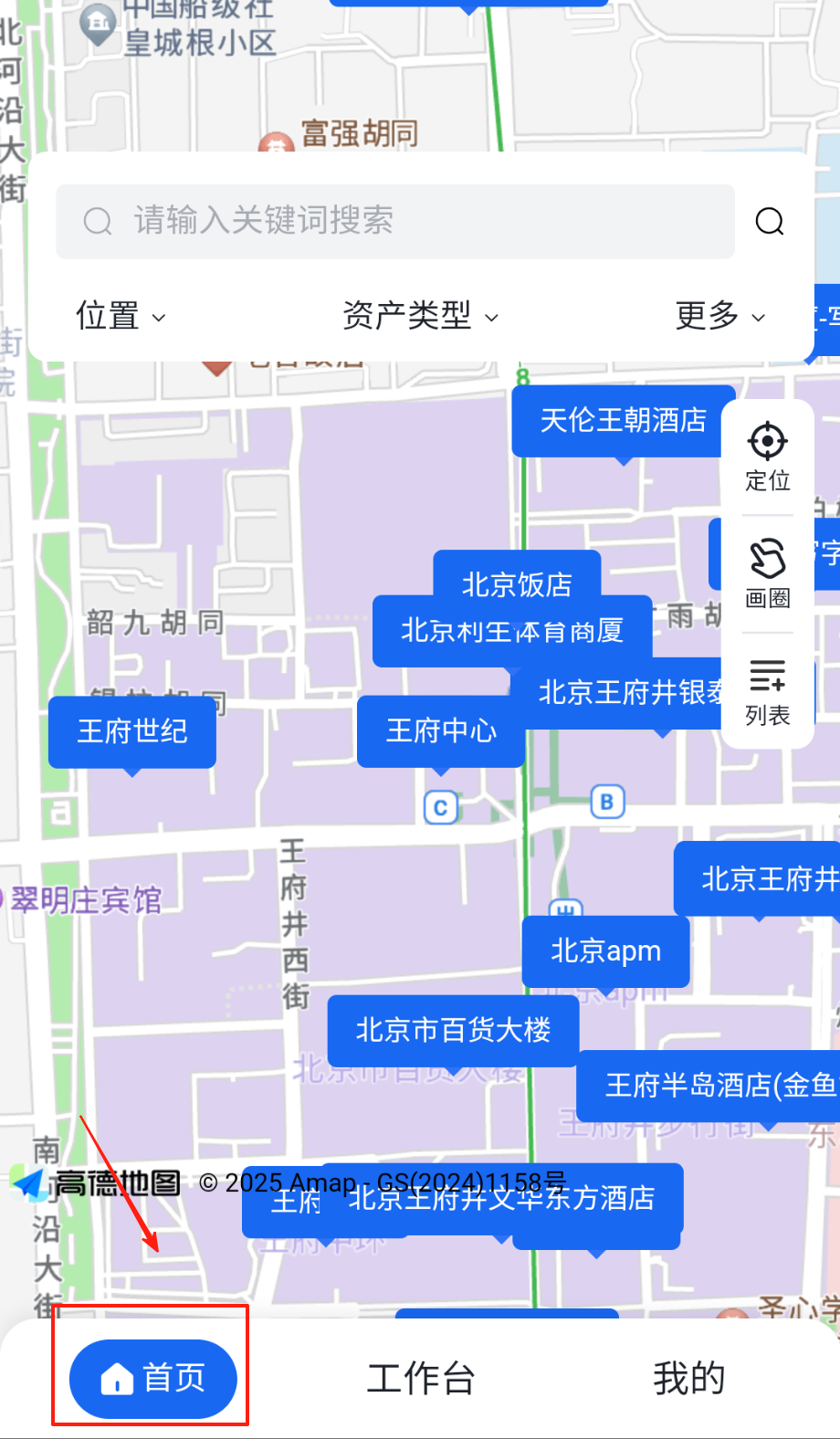Tap the keyword search input field
This screenshot has height=1439, width=840.
[394, 221]
